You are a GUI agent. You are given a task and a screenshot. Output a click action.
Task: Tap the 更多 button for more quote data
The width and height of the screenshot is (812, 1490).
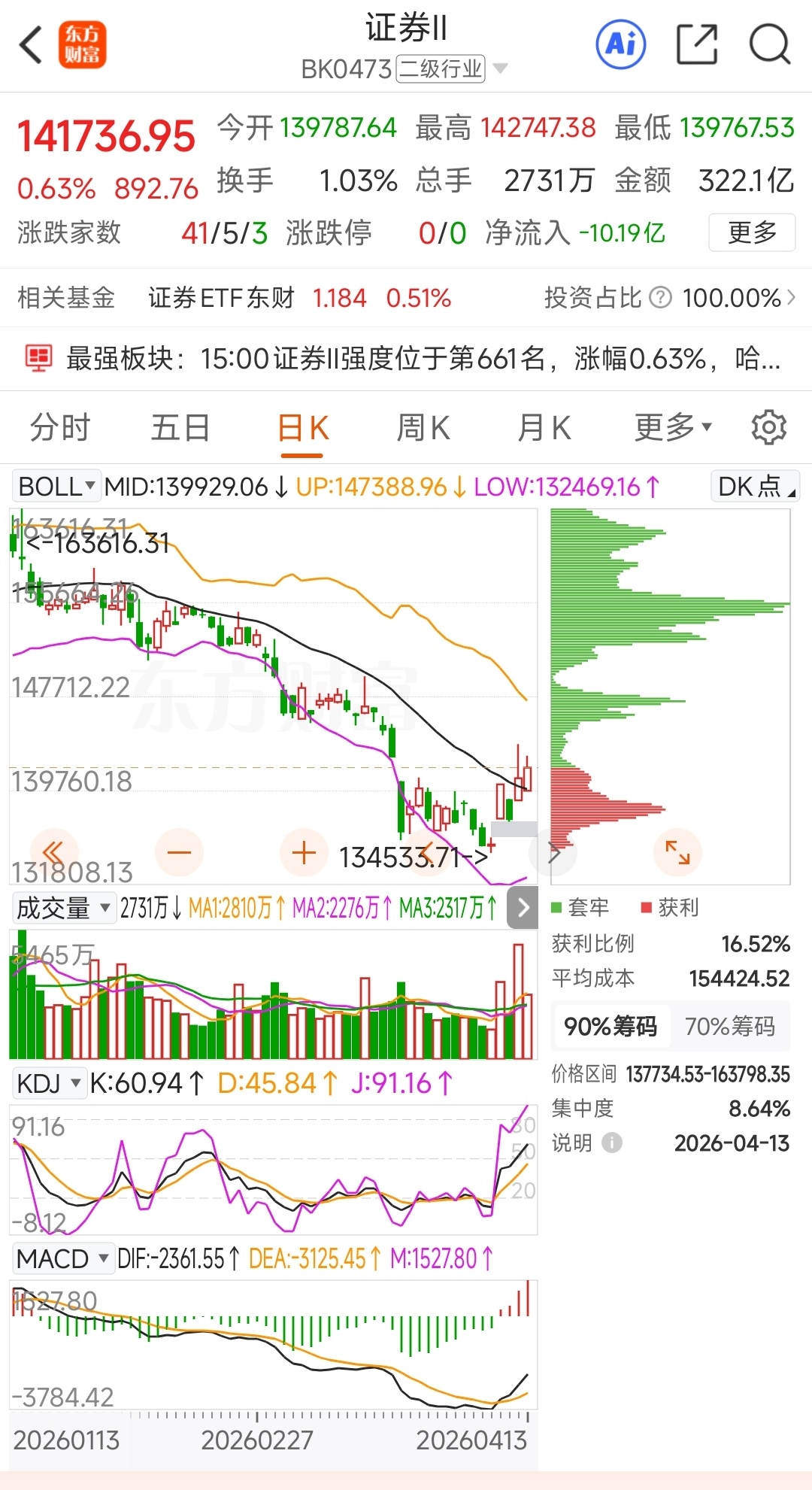coord(752,232)
